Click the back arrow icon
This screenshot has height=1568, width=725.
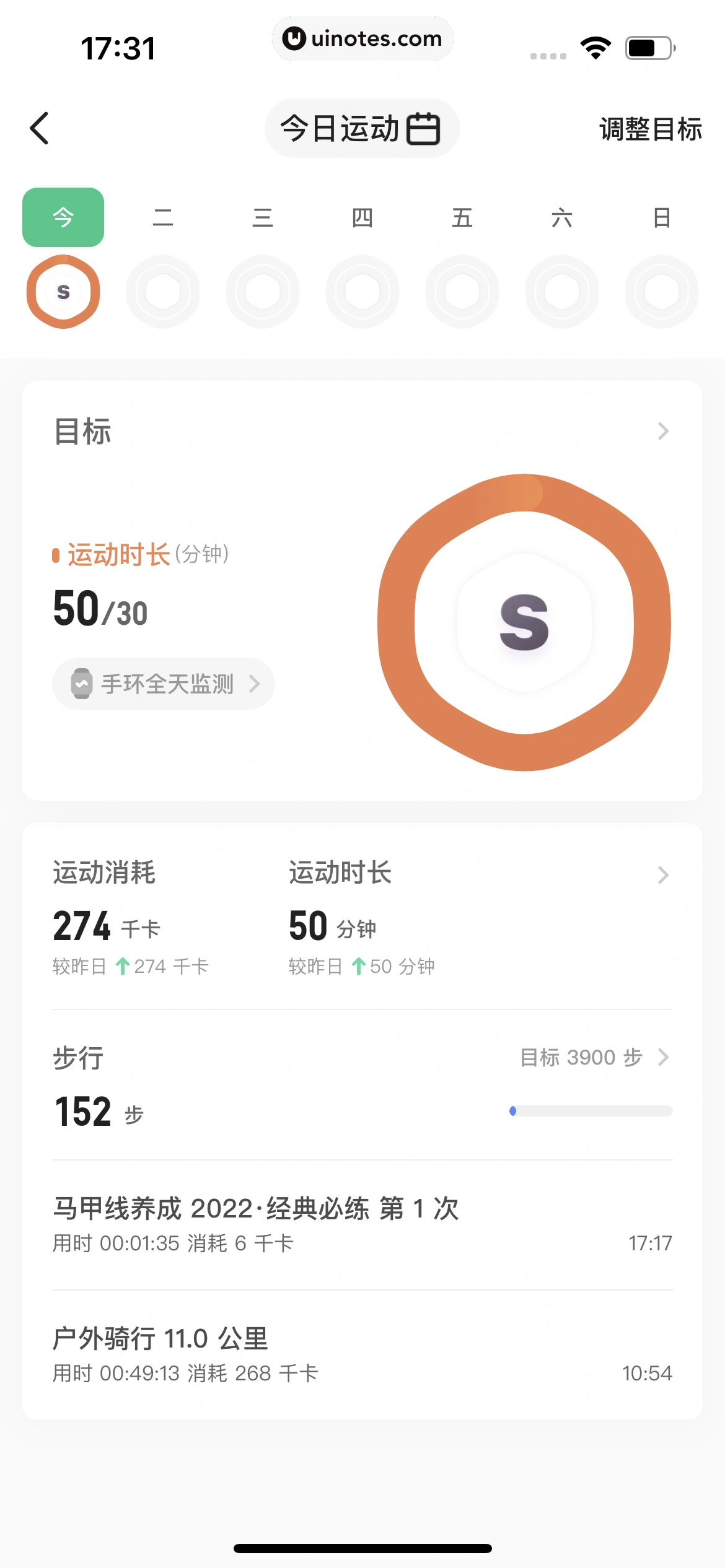[40, 128]
